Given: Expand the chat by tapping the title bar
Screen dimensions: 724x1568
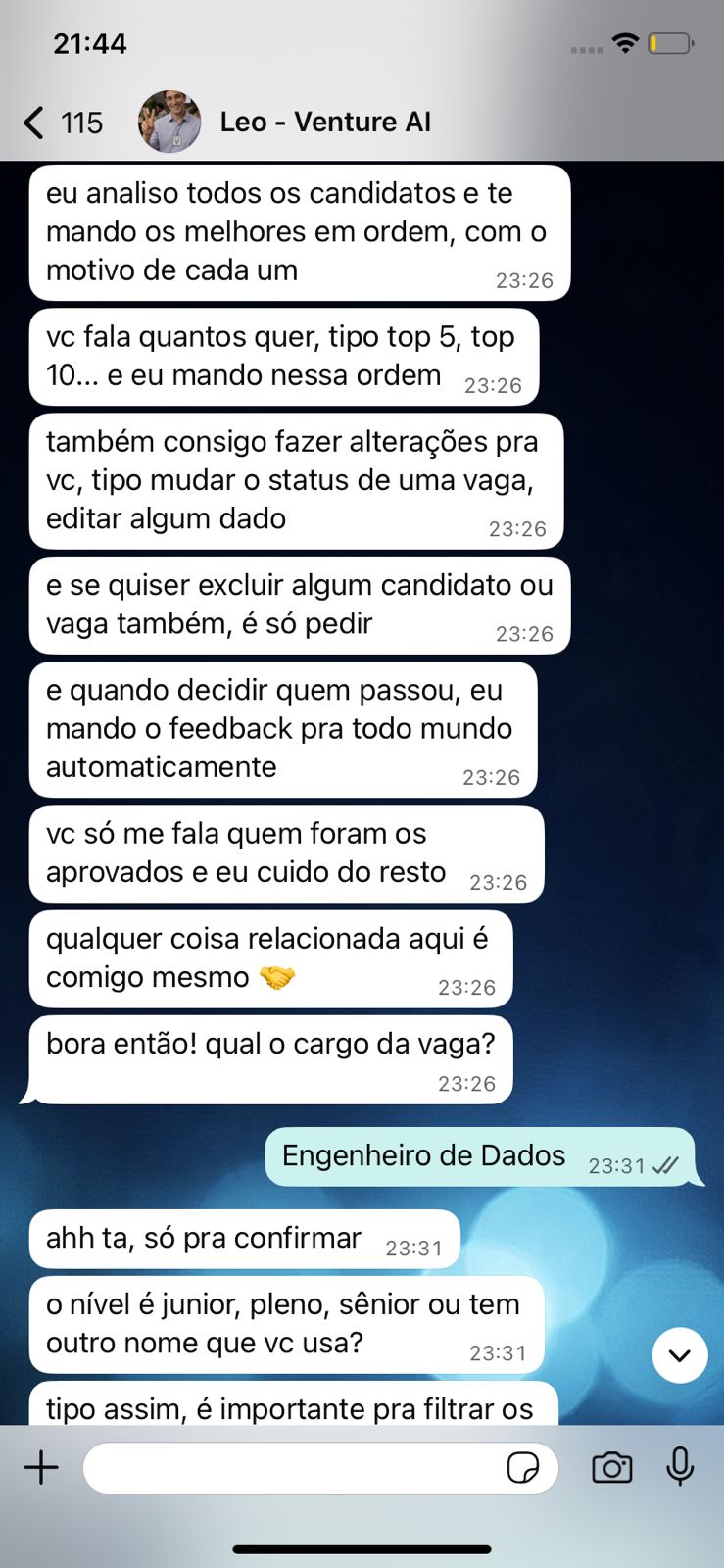Looking at the screenshot, I should [x=328, y=122].
